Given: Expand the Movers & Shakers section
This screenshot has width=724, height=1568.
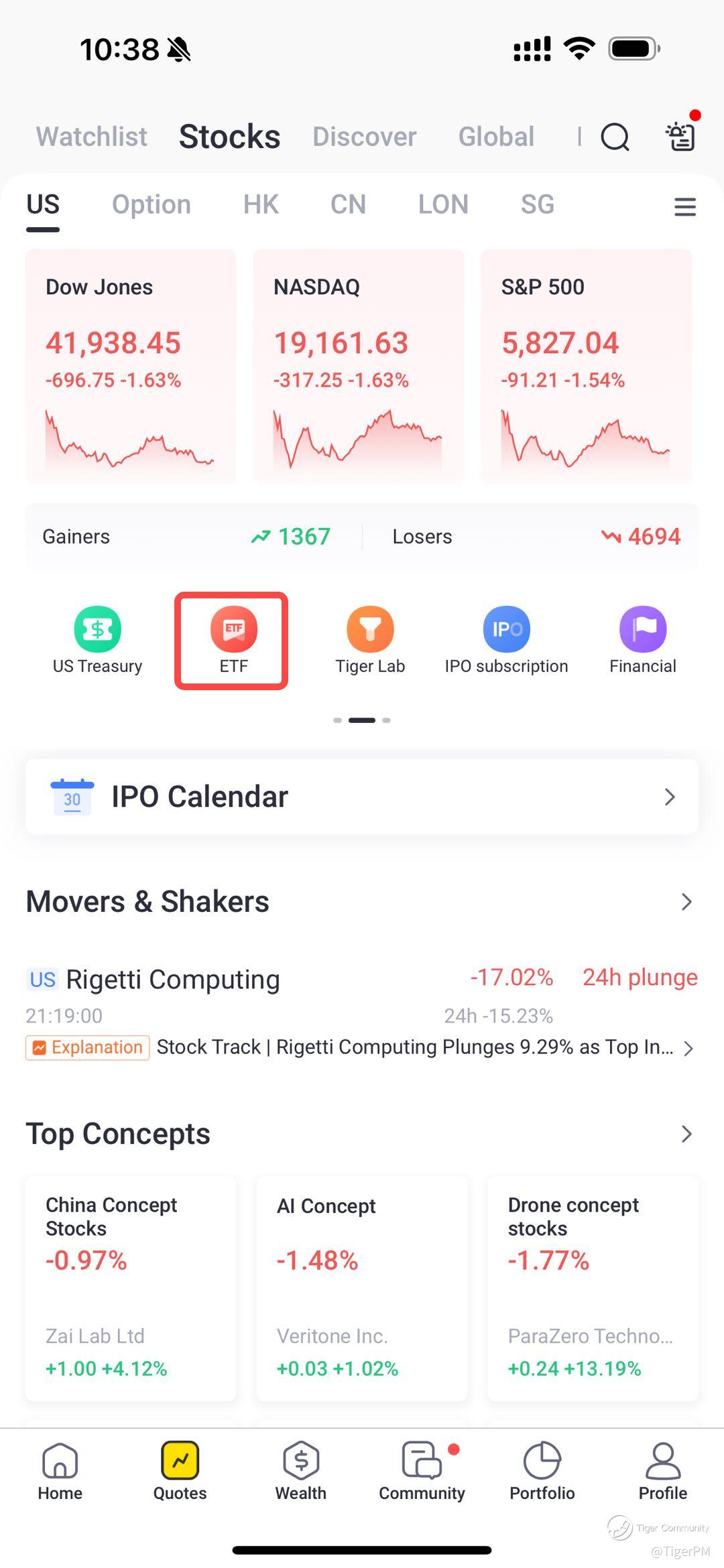Looking at the screenshot, I should click(686, 902).
